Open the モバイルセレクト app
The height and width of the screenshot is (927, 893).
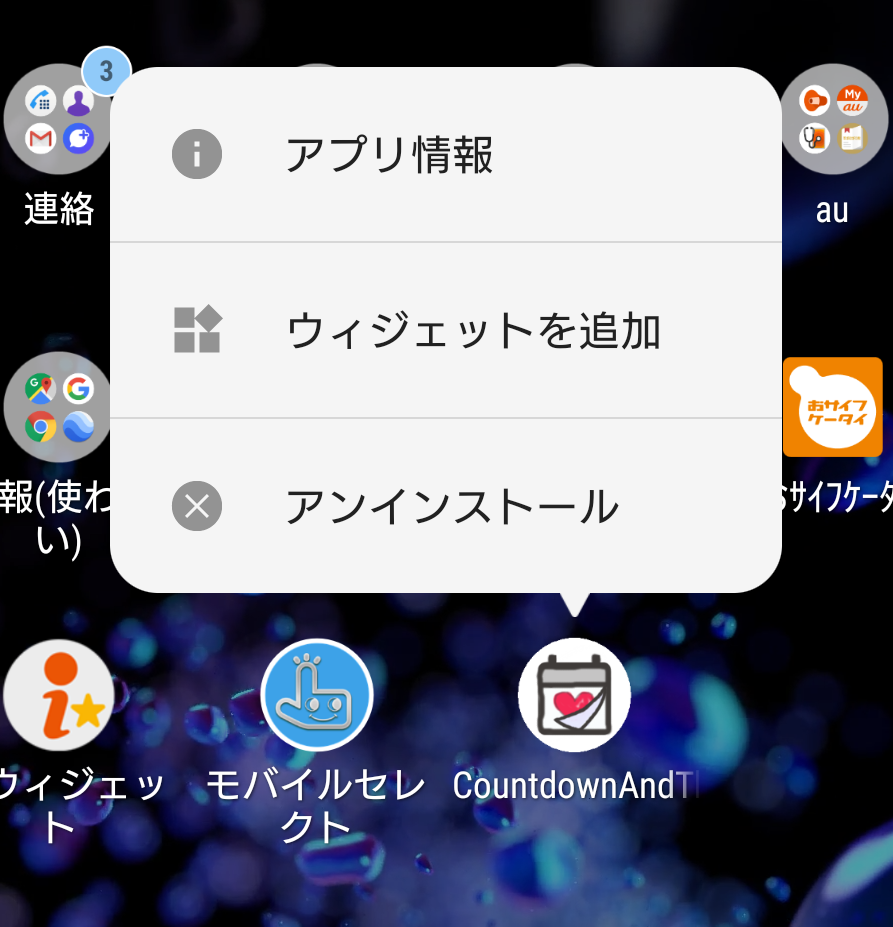(316, 695)
